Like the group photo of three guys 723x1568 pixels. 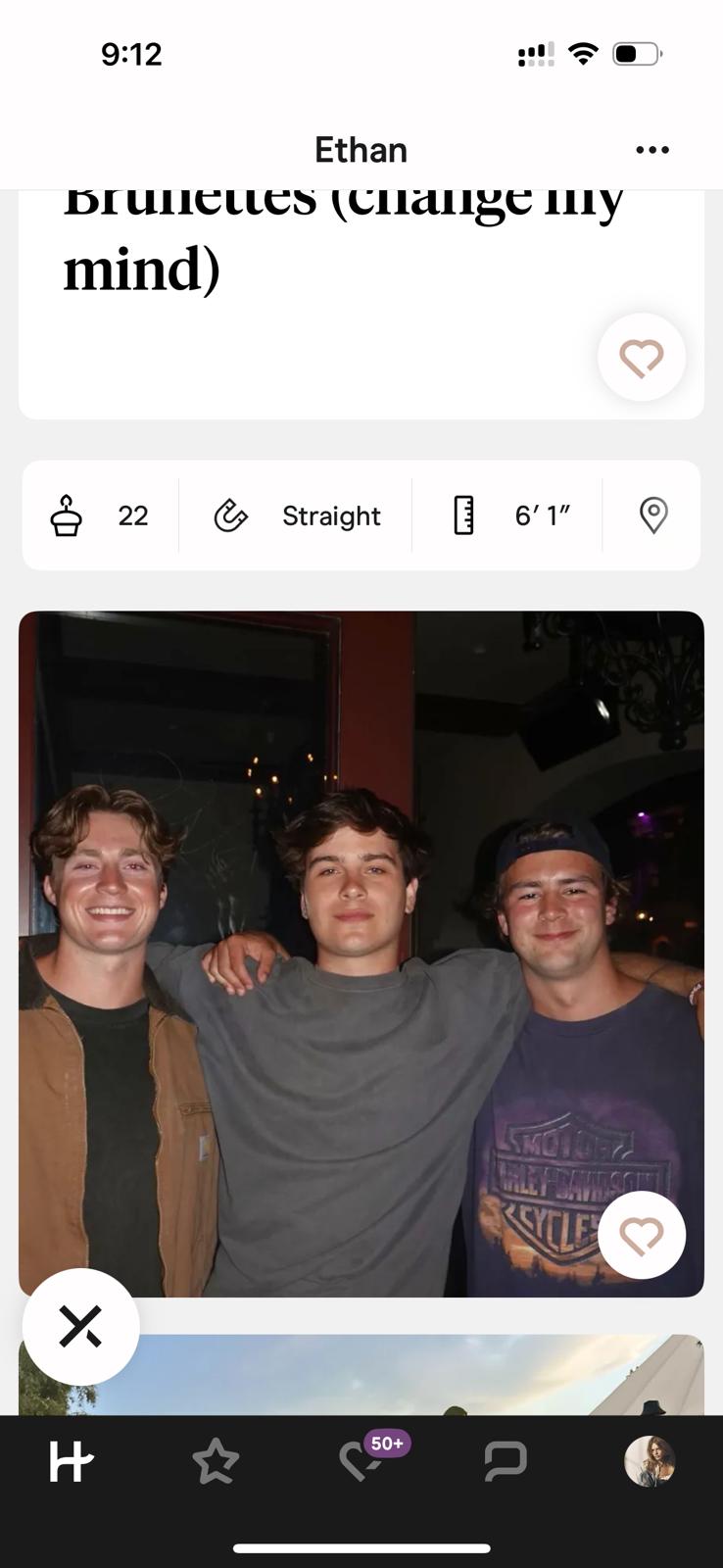click(x=642, y=1235)
